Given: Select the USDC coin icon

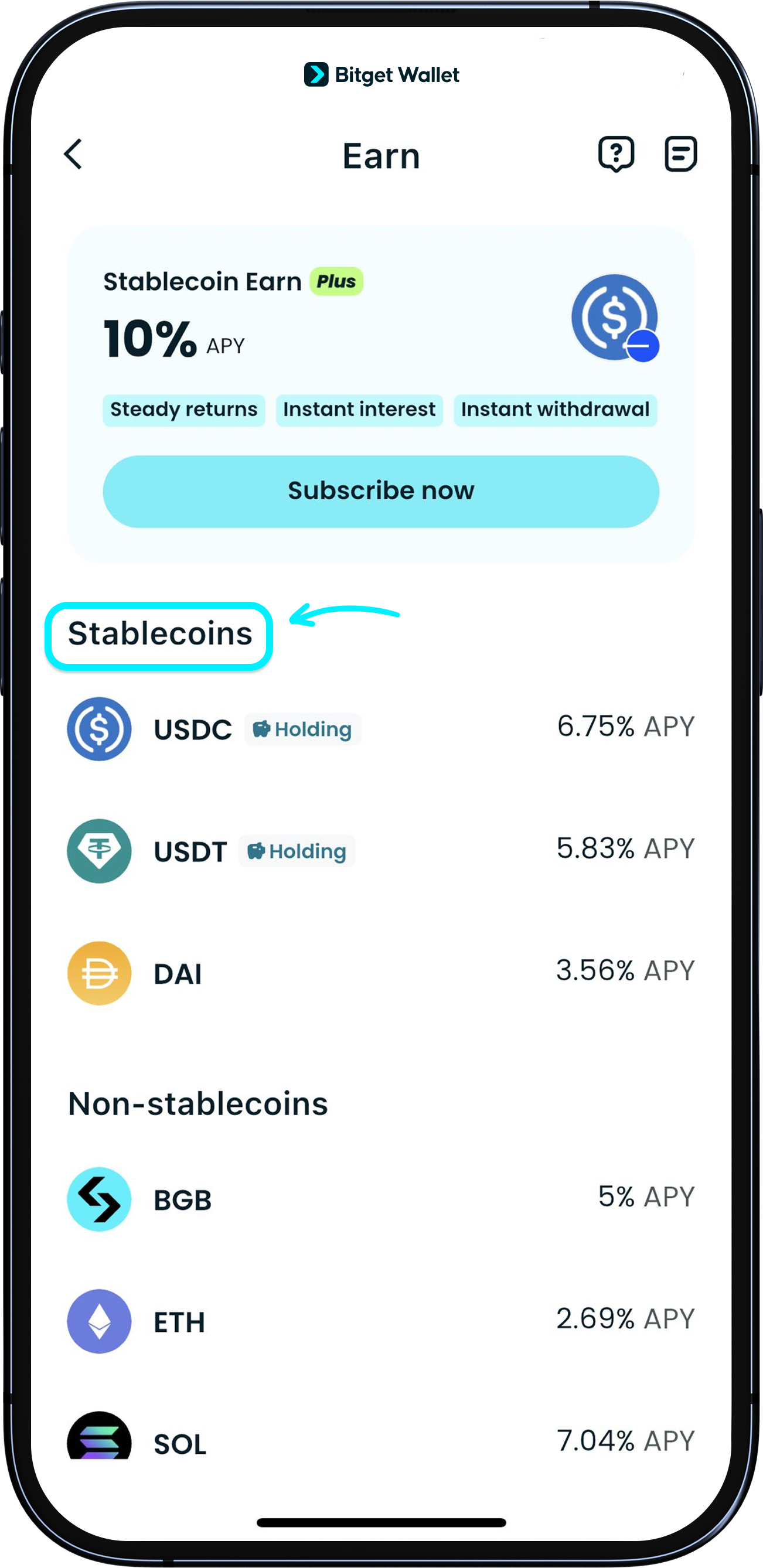Looking at the screenshot, I should pyautogui.click(x=98, y=730).
